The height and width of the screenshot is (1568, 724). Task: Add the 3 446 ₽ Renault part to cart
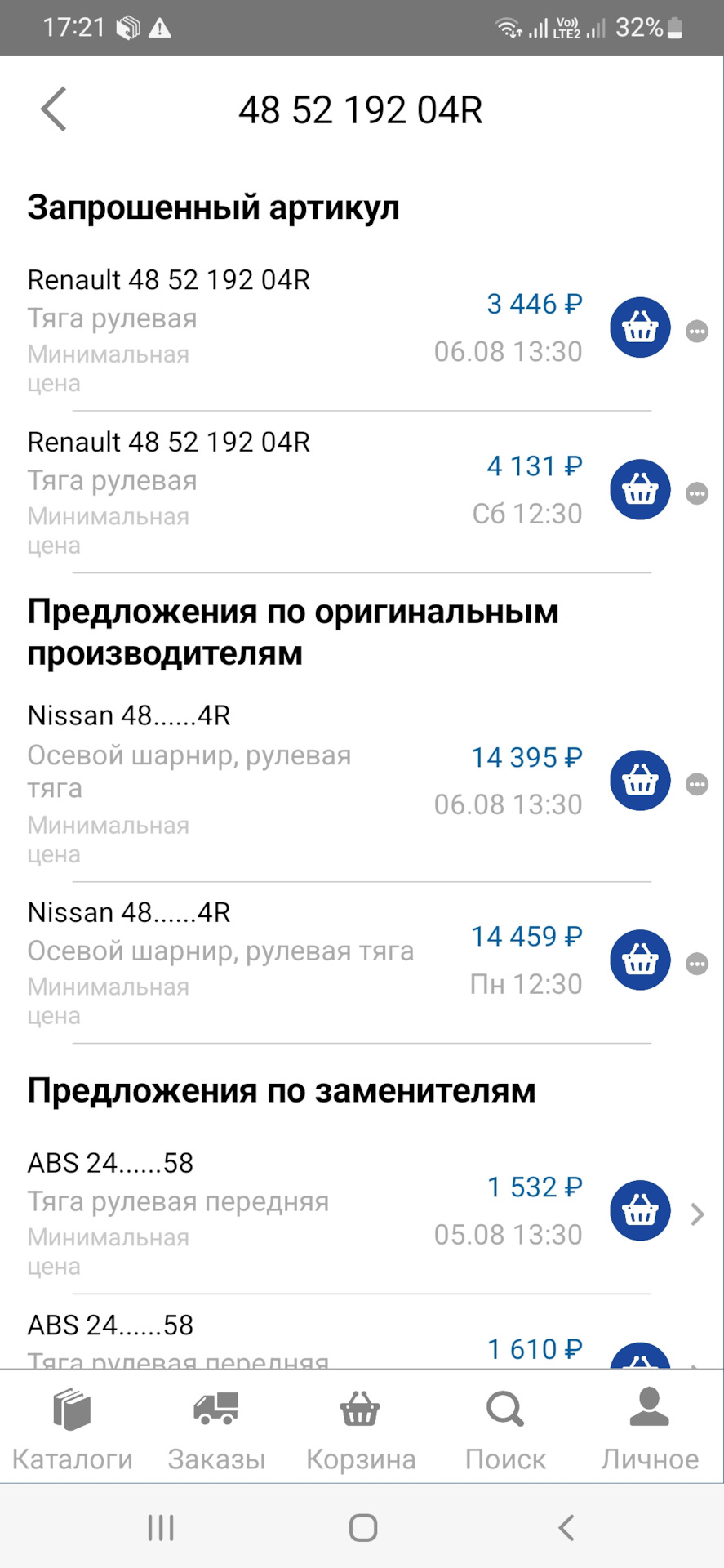pyautogui.click(x=640, y=328)
